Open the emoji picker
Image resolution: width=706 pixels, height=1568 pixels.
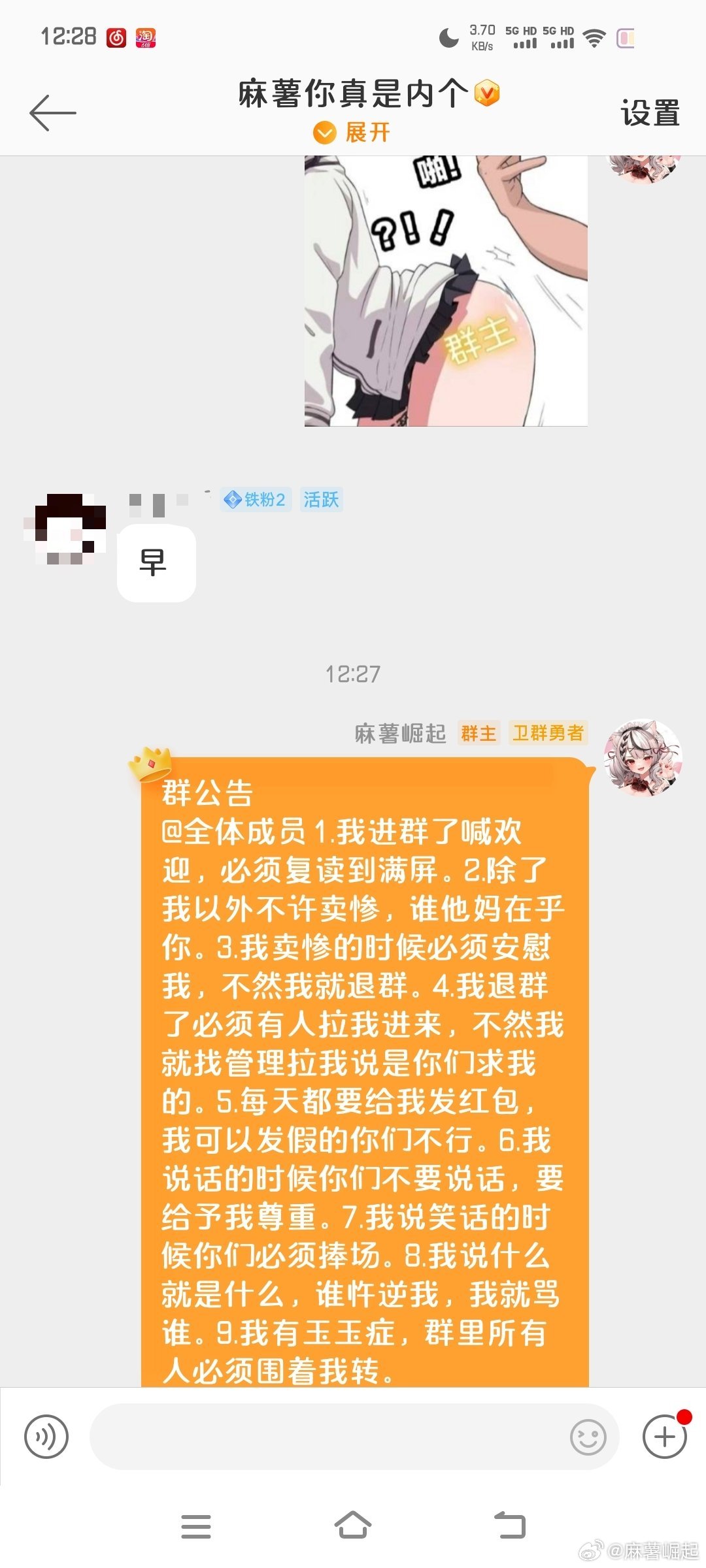coord(588,1437)
